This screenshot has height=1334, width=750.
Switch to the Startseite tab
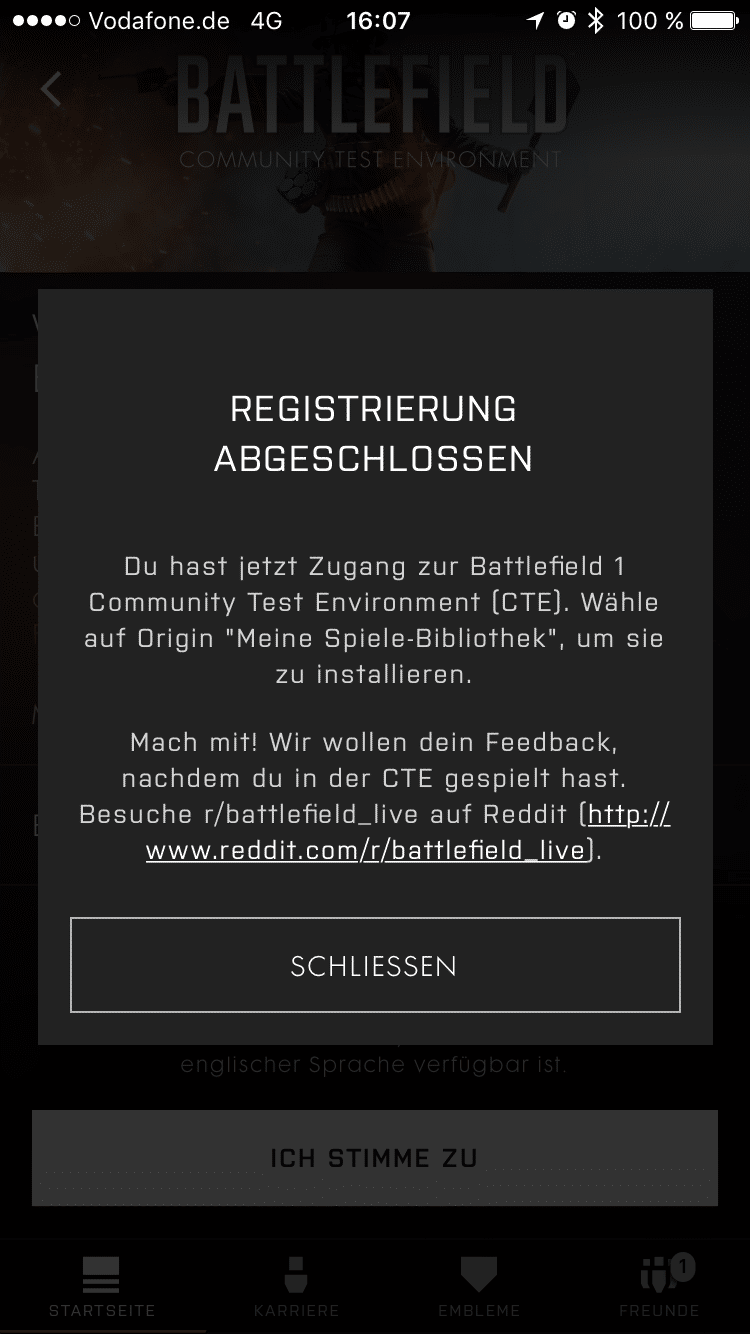pos(101,1287)
